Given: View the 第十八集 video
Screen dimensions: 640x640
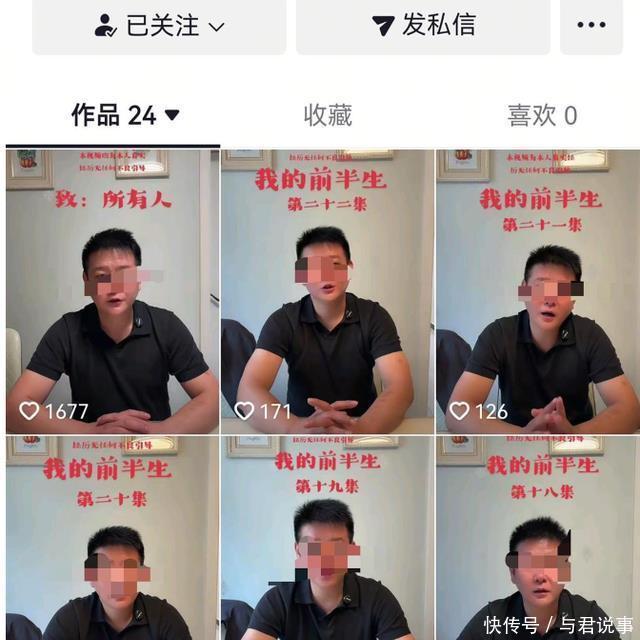Looking at the screenshot, I should coord(538,538).
